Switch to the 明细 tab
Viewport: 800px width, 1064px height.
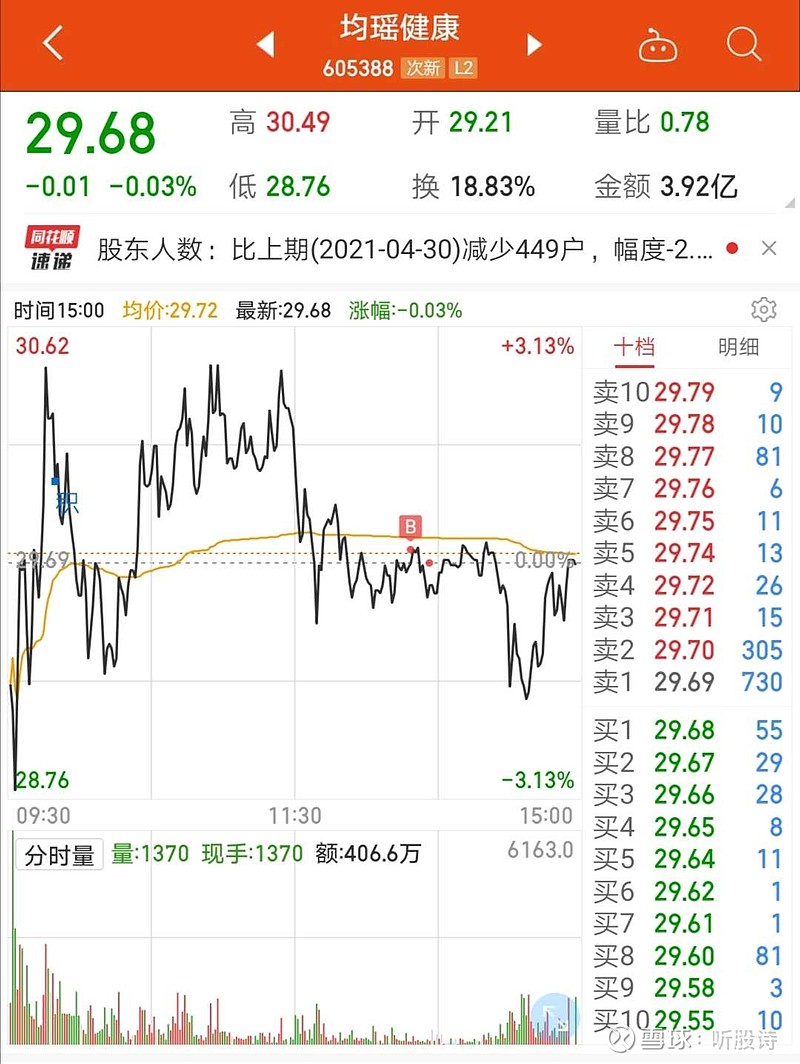pyautogui.click(x=738, y=347)
